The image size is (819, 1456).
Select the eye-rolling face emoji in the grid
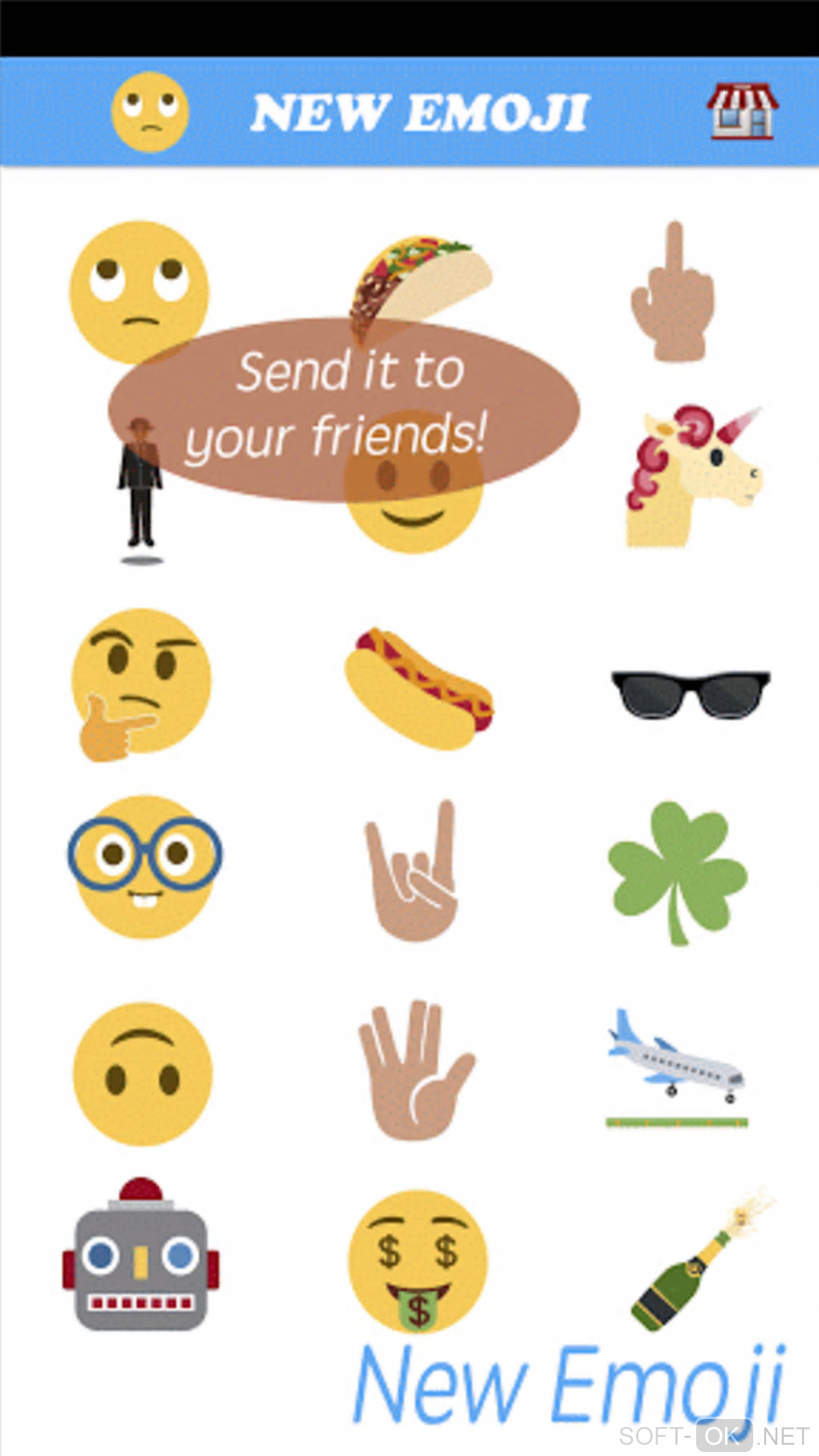click(139, 291)
